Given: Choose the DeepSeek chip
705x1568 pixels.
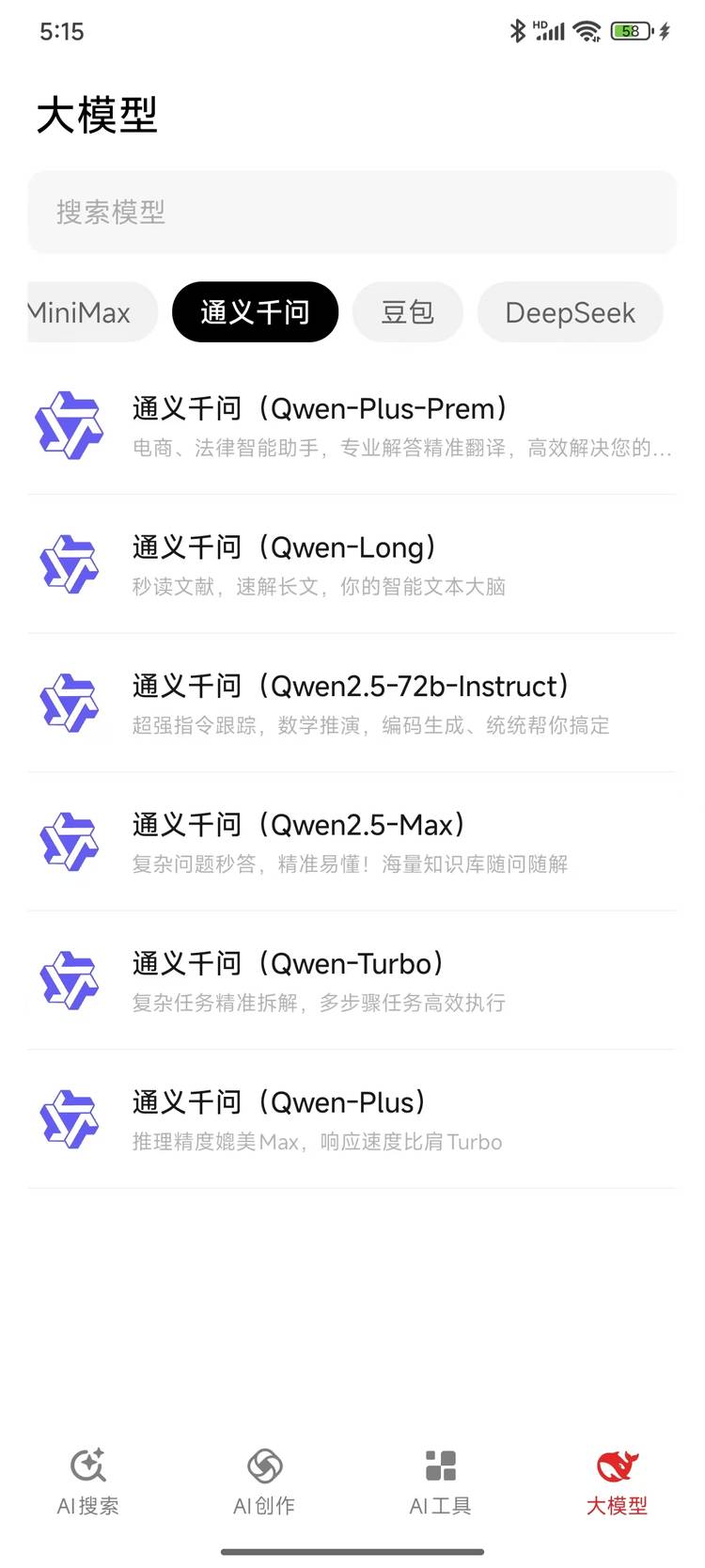Looking at the screenshot, I should [570, 312].
